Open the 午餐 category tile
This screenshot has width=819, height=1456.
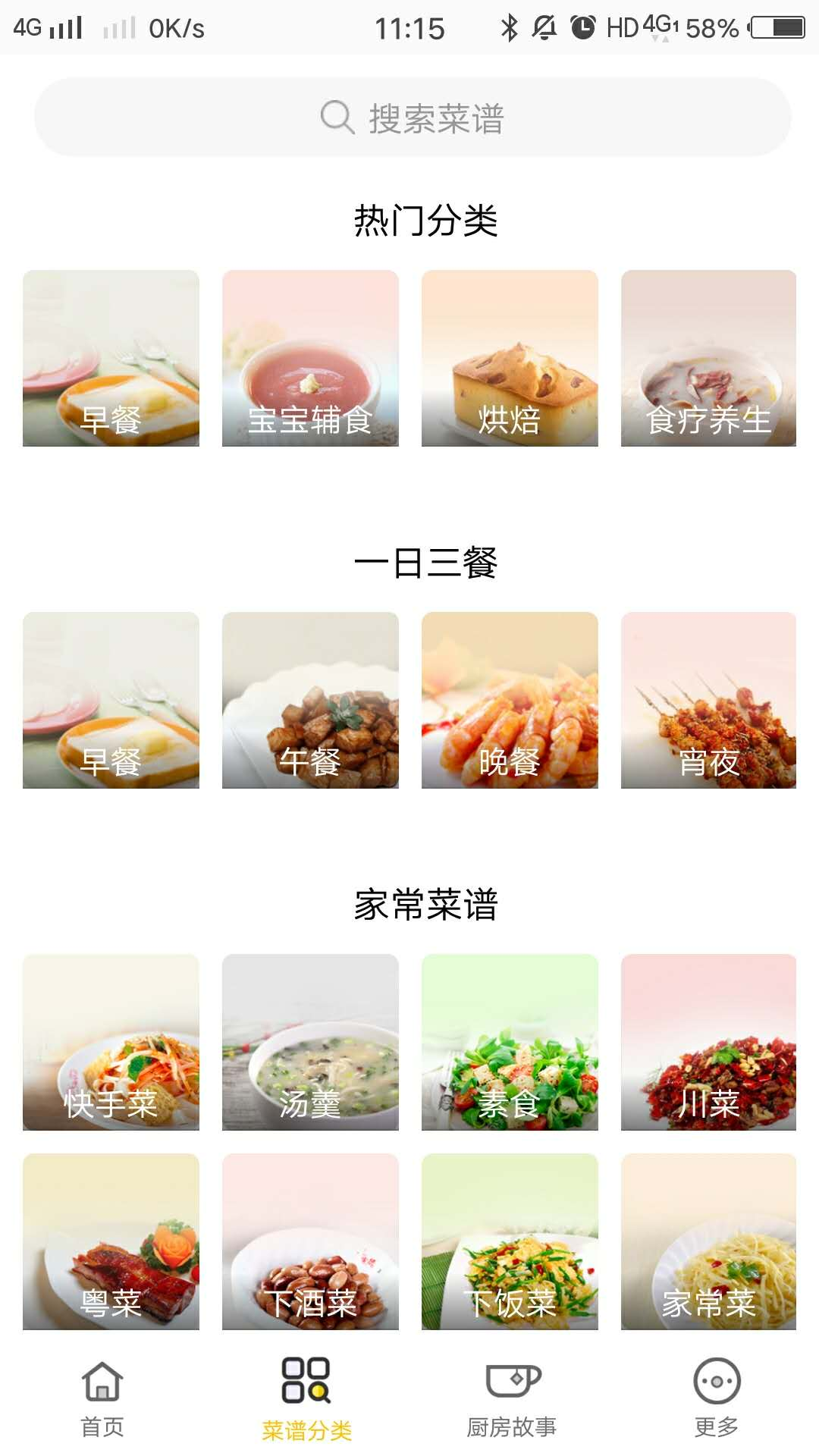point(310,700)
